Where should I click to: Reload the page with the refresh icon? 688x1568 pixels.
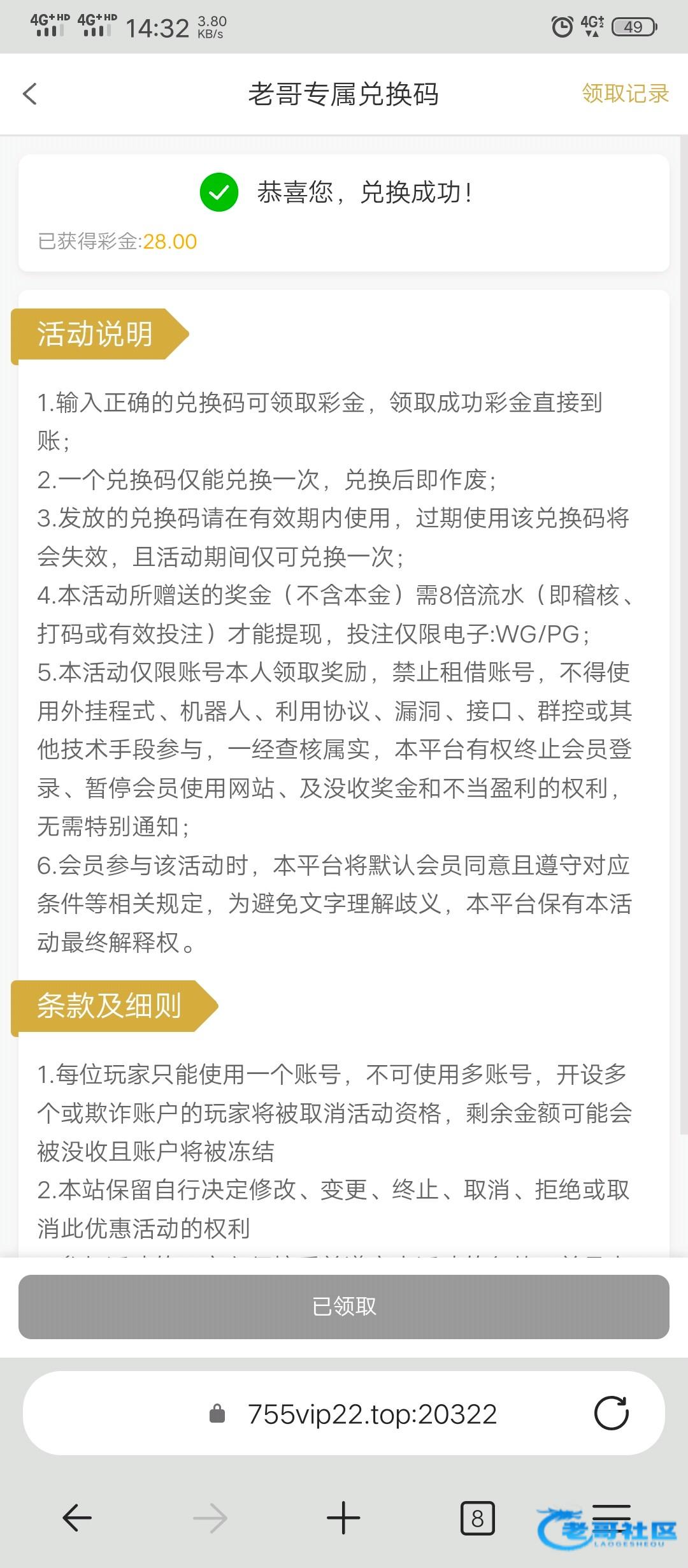612,1413
